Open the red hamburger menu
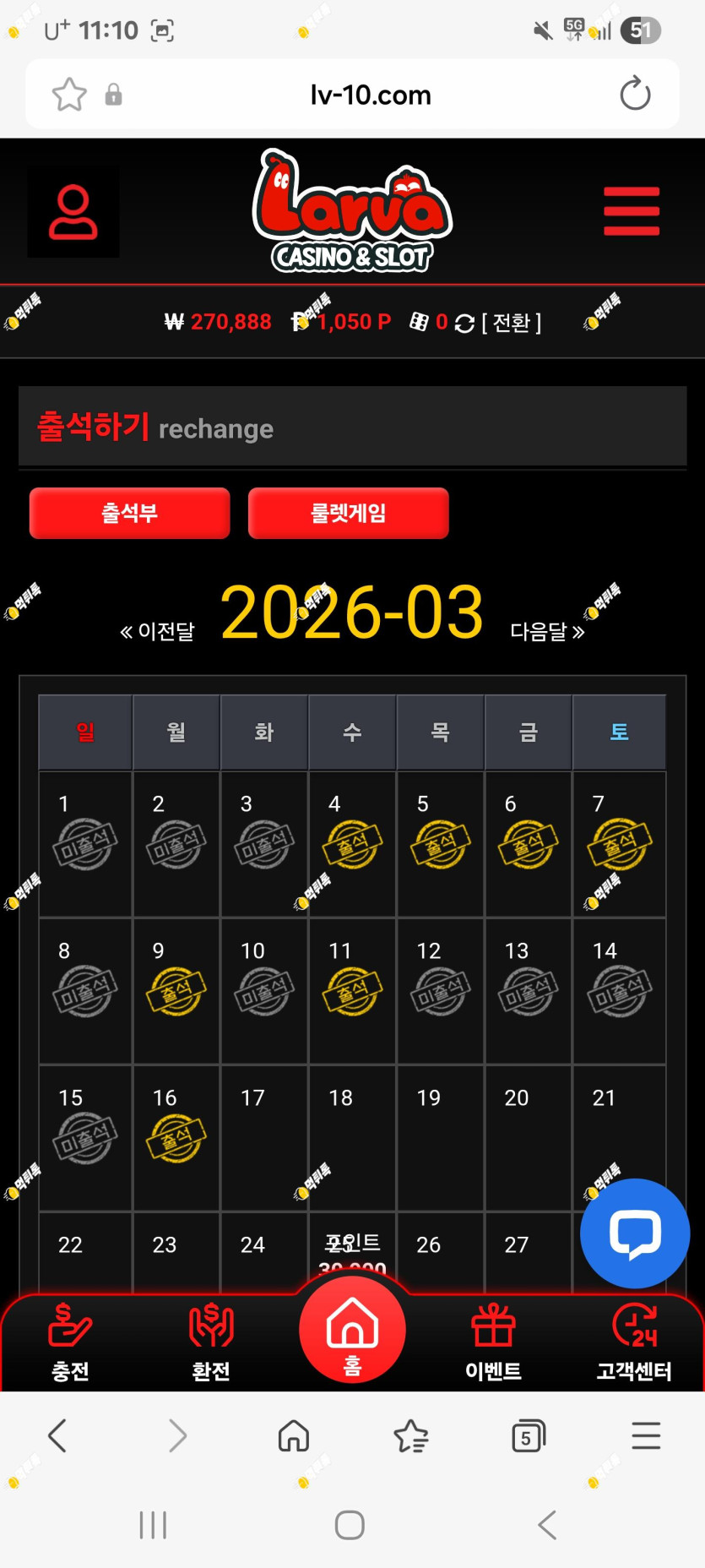 click(x=632, y=211)
